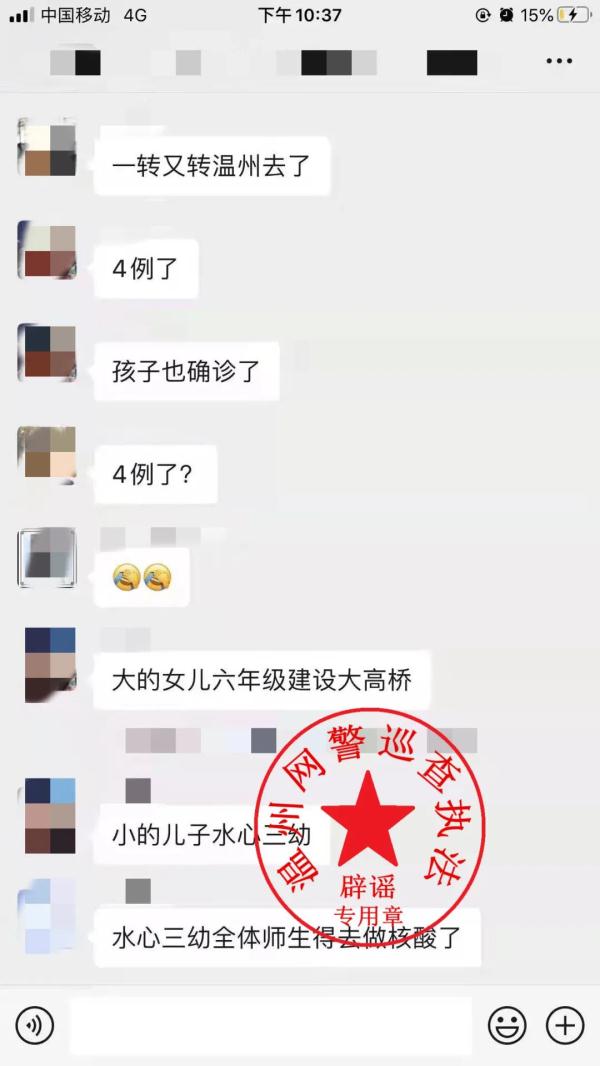Screen dimensions: 600x1066
Task: Switch to voice message input
Action: [x=34, y=1025]
